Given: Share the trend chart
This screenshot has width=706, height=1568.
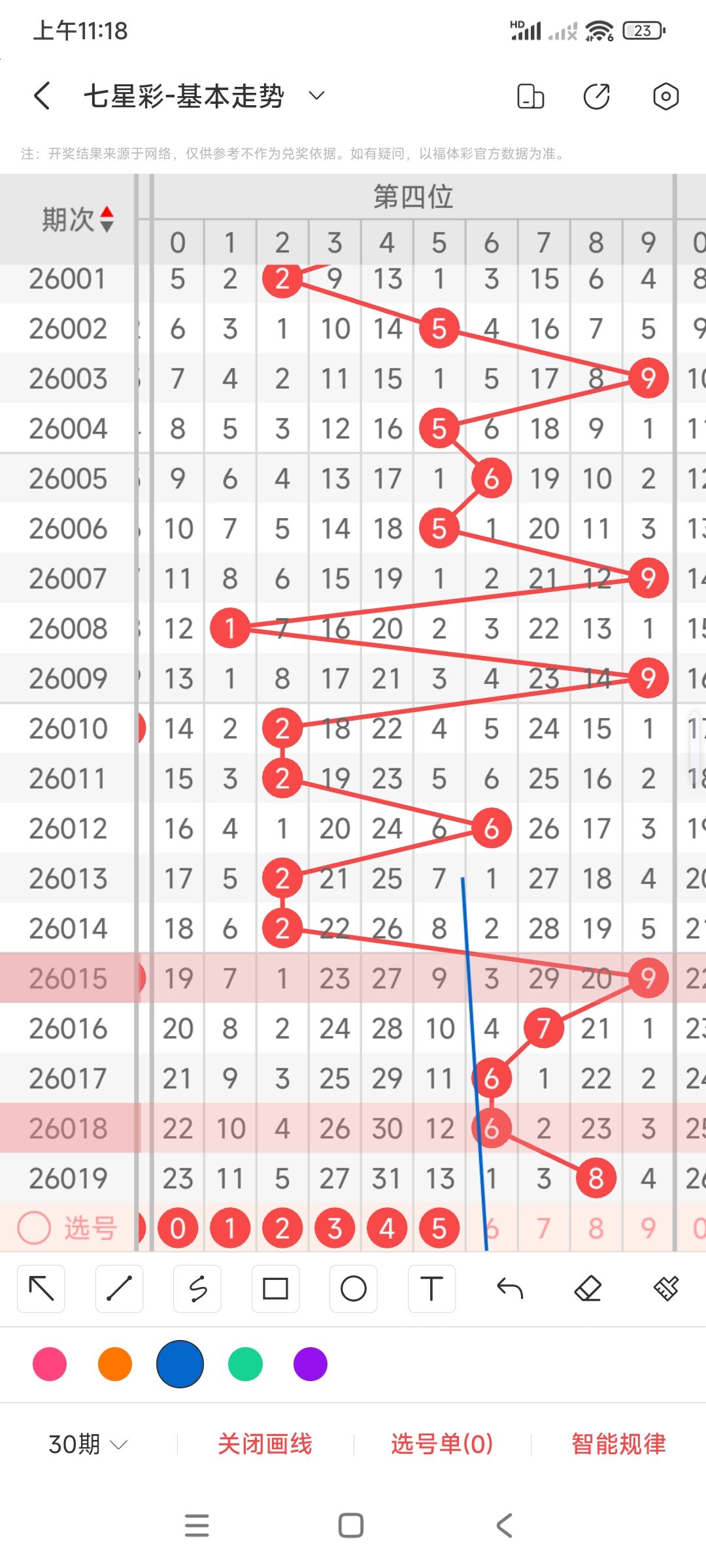Looking at the screenshot, I should click(x=596, y=96).
